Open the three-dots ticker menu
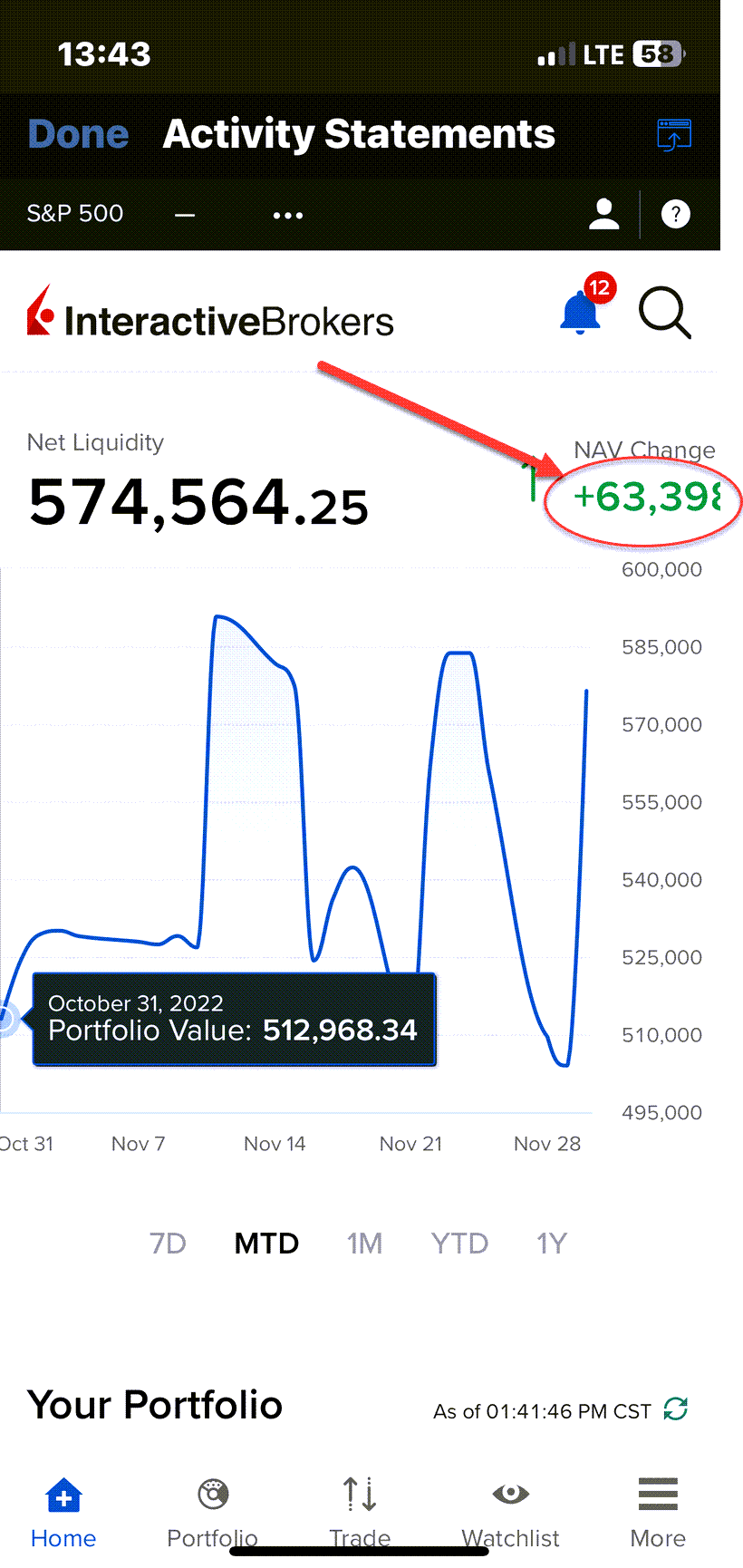This screenshot has width=743, height=1568. tap(287, 215)
